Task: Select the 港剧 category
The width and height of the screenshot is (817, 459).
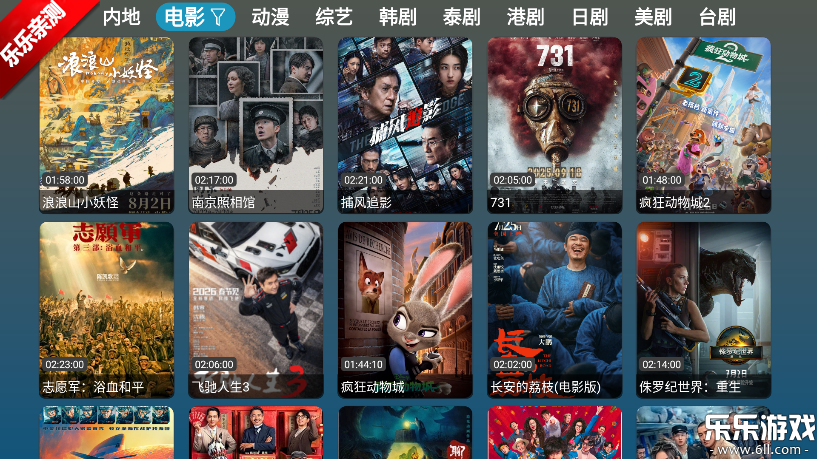Action: (x=526, y=16)
